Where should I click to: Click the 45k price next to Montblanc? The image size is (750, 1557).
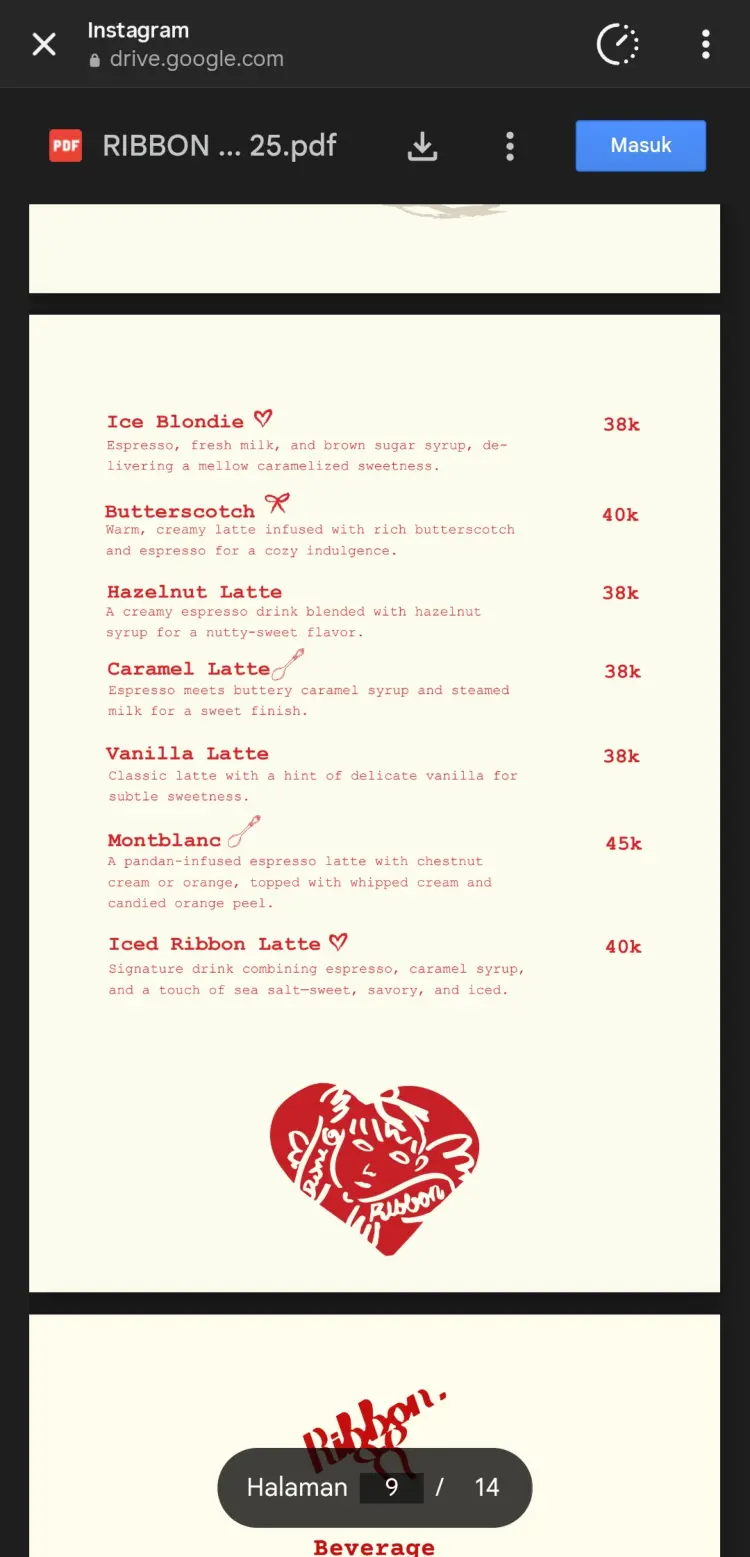623,843
